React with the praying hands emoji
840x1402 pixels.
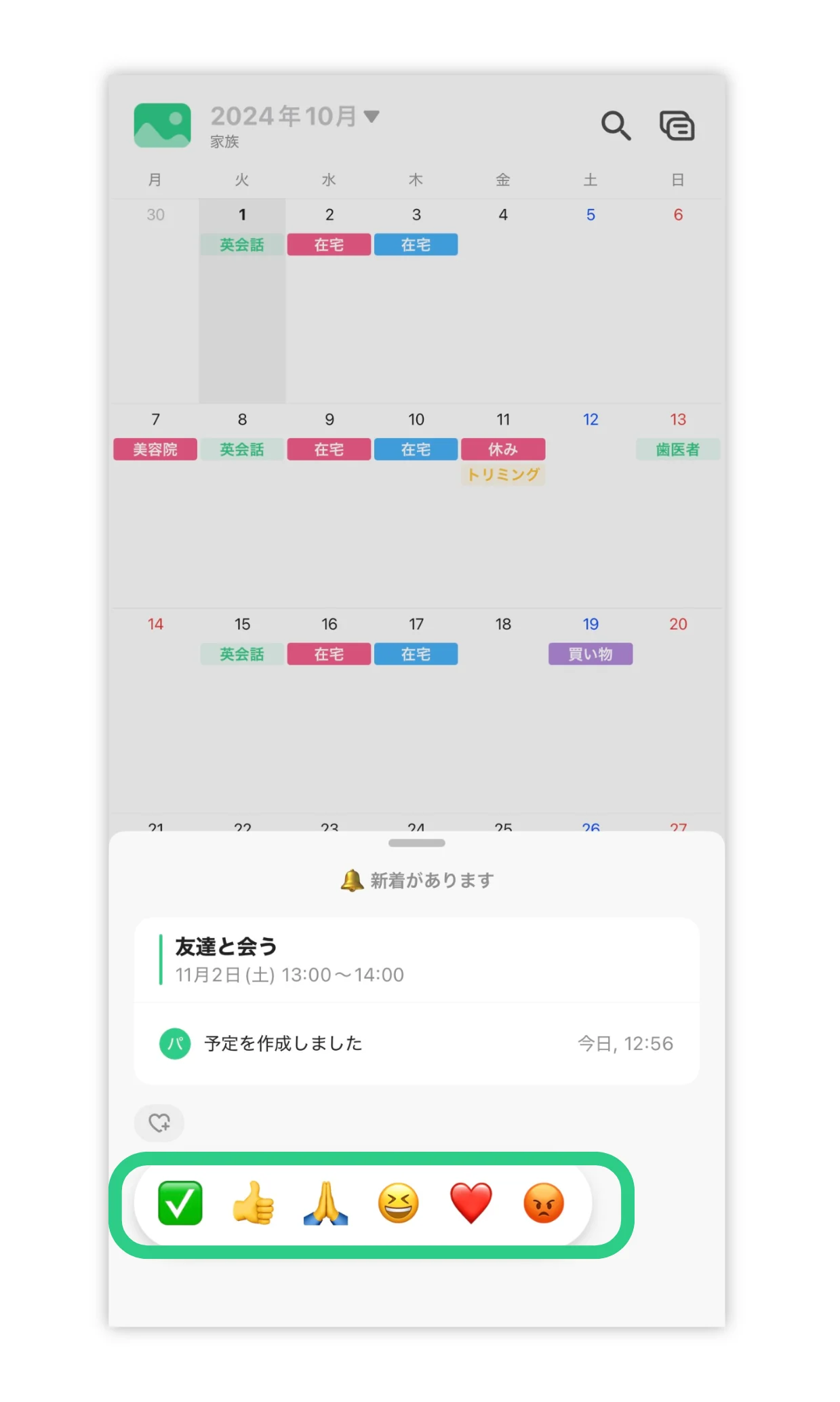(x=325, y=1203)
